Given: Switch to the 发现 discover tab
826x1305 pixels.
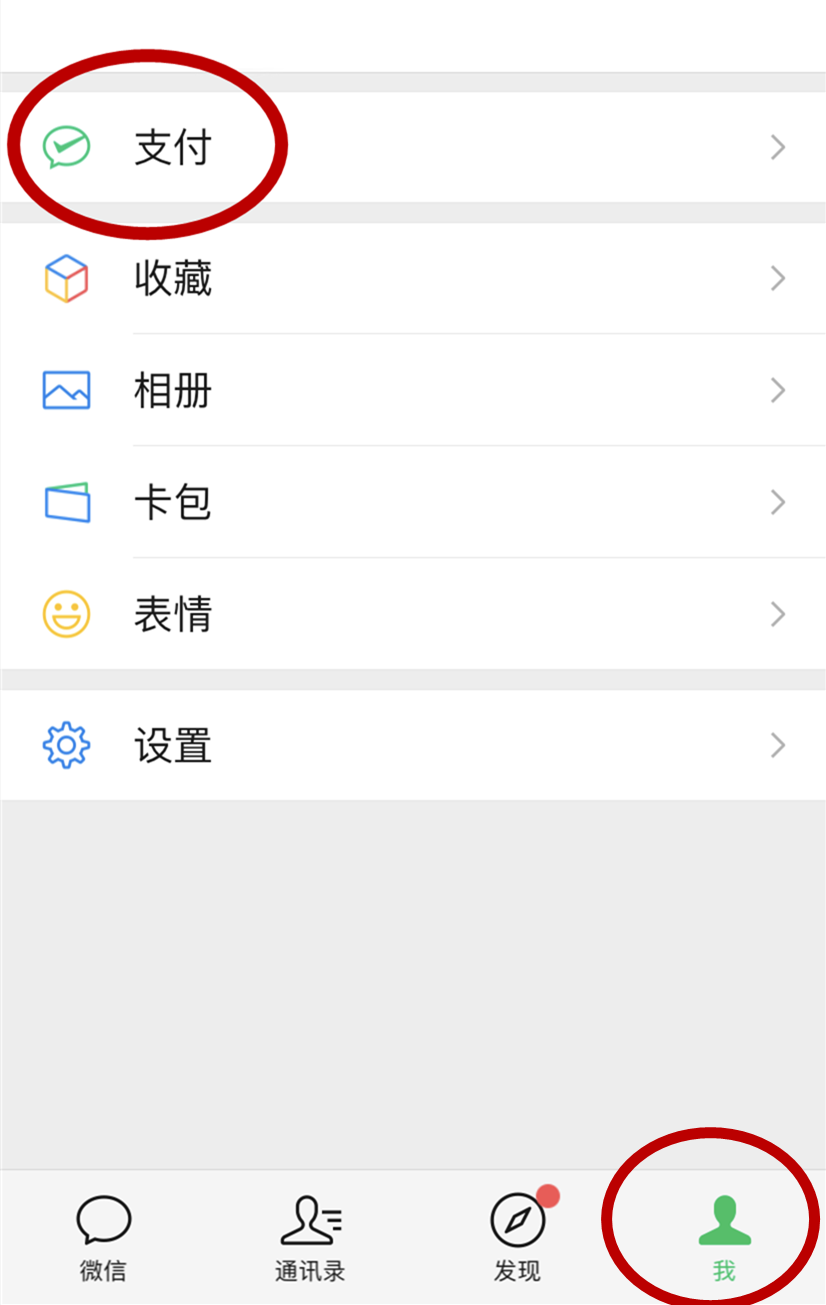Looking at the screenshot, I should 517,1238.
